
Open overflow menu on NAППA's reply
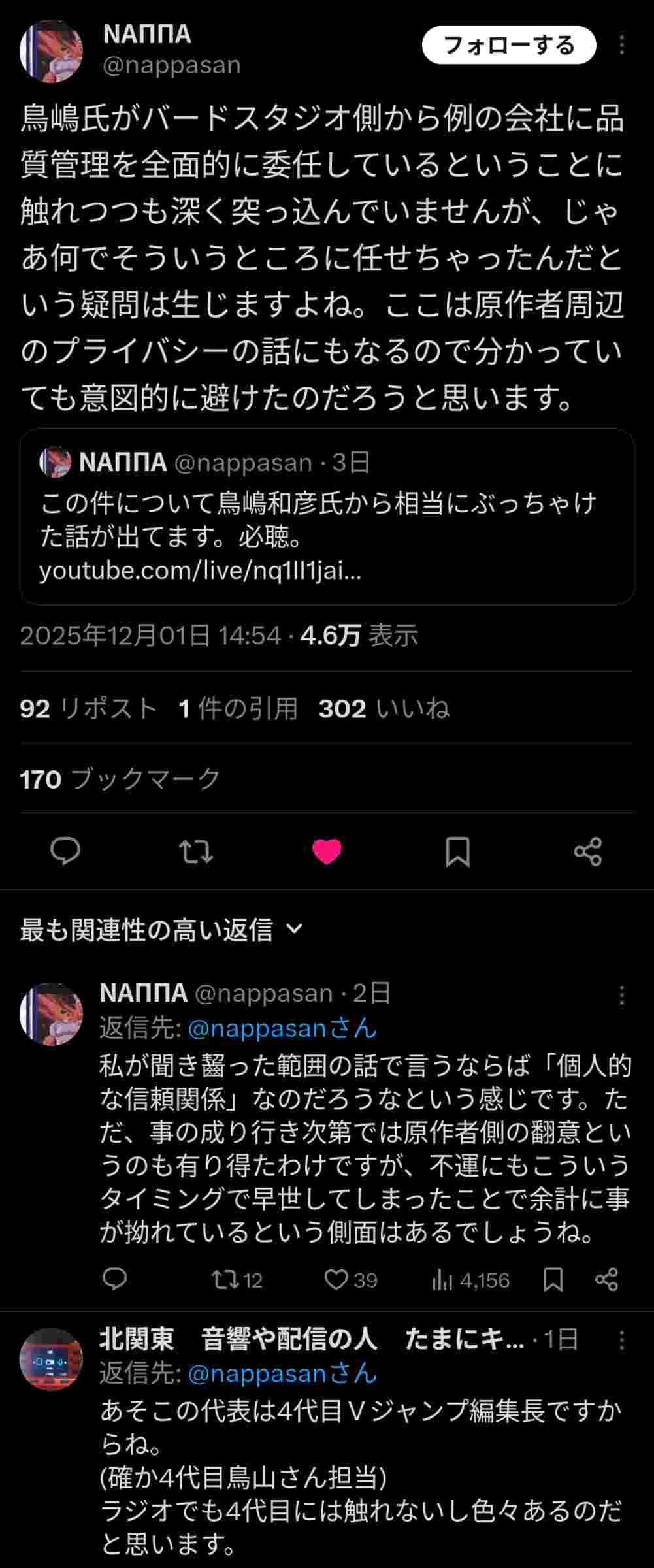[x=621, y=995]
